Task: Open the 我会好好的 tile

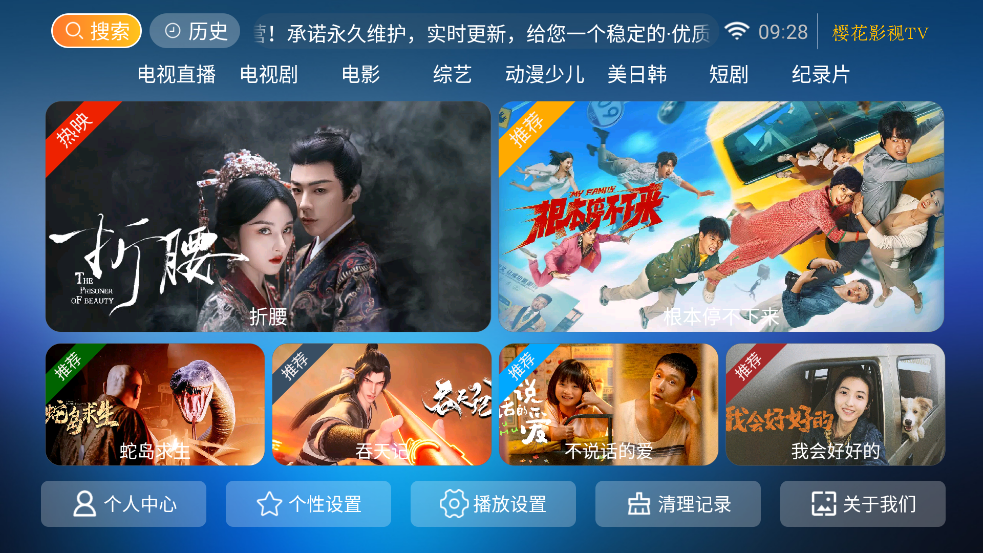Action: (835, 404)
